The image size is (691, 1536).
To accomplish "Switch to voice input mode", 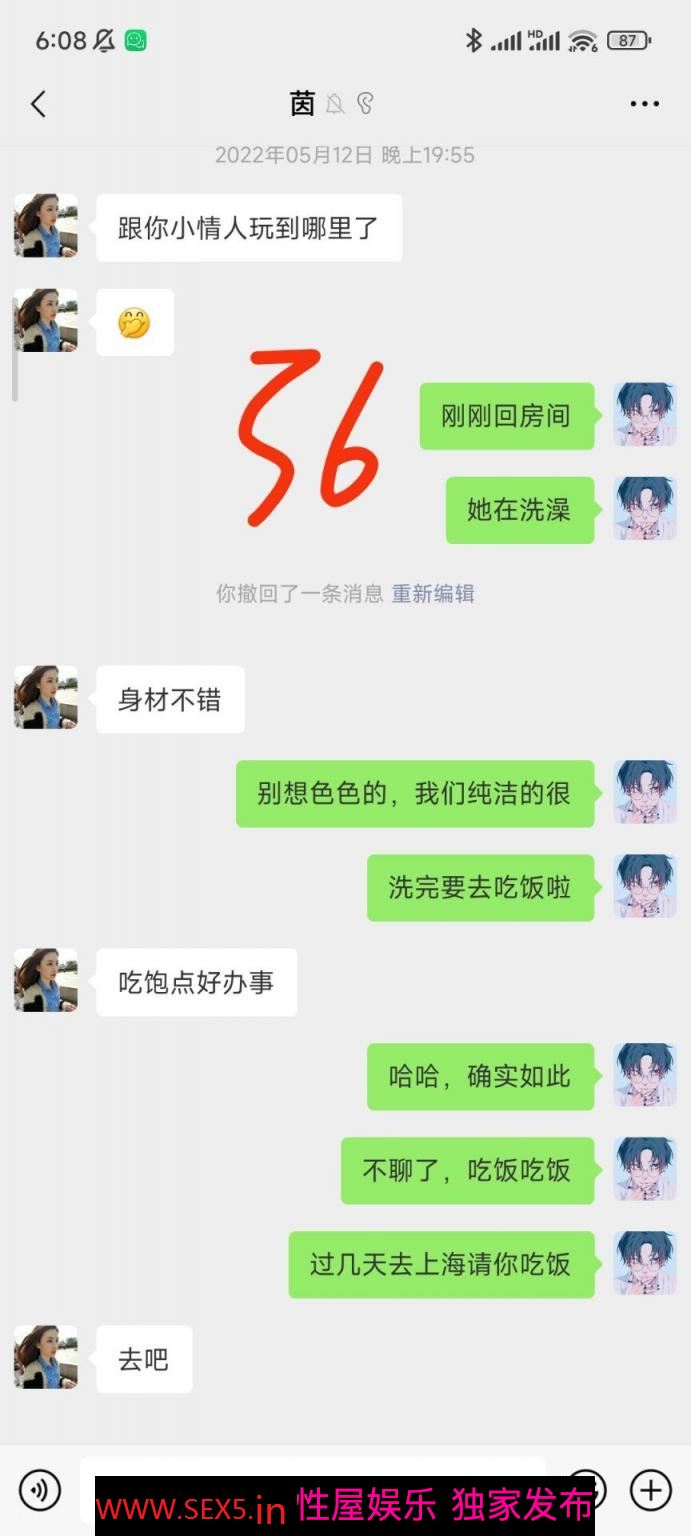I will coord(40,1491).
